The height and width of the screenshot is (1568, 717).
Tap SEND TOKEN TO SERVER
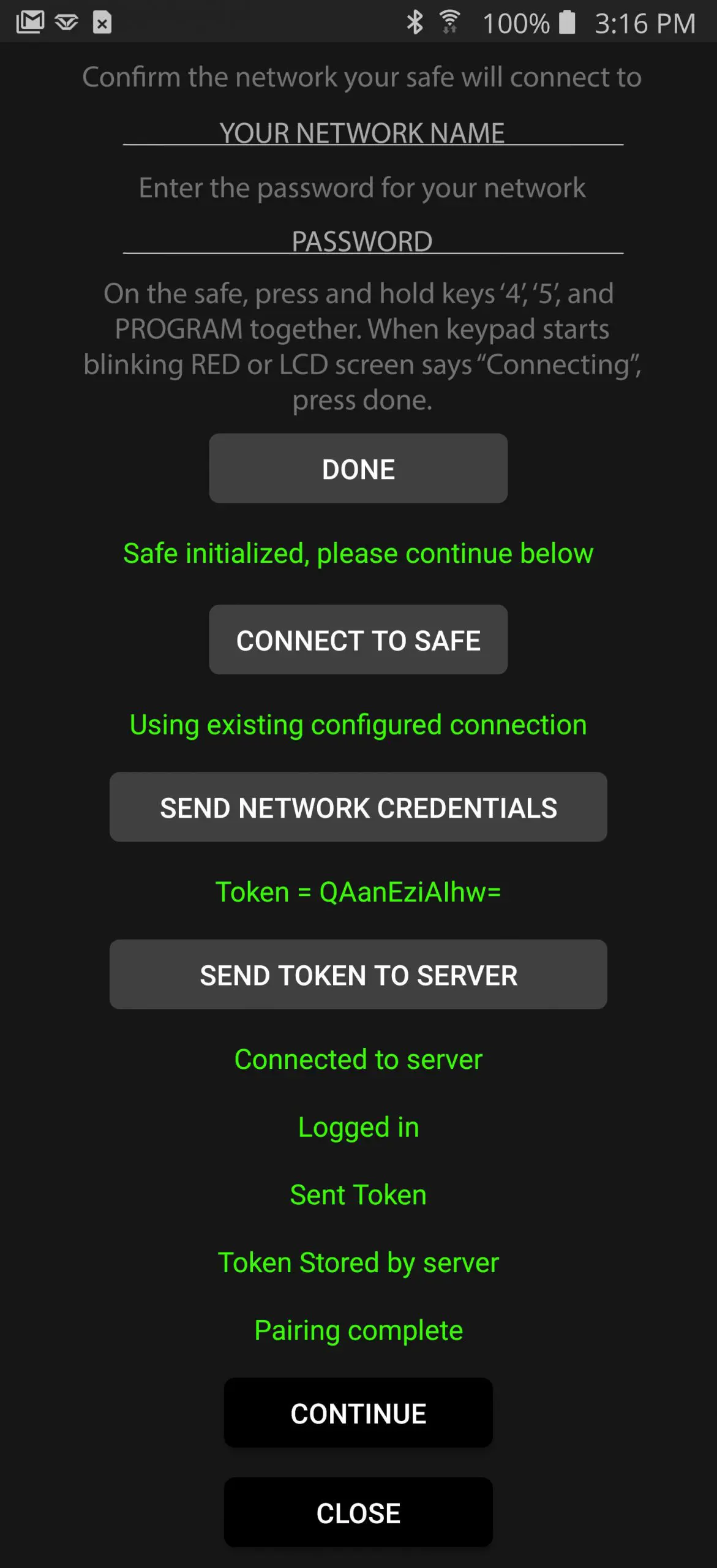click(x=358, y=974)
